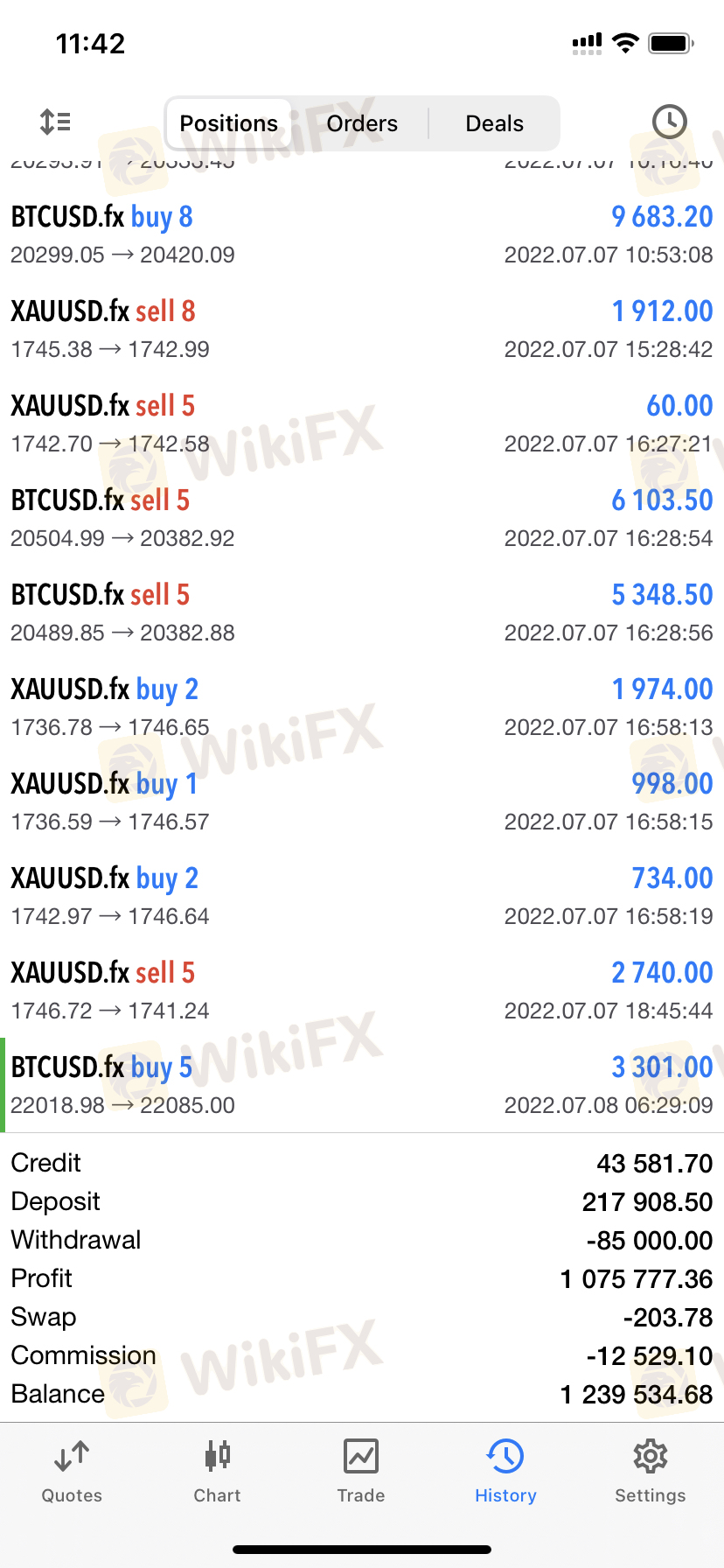Viewport: 724px width, 1568px height.
Task: Open the Quotes tab
Action: 72,1472
